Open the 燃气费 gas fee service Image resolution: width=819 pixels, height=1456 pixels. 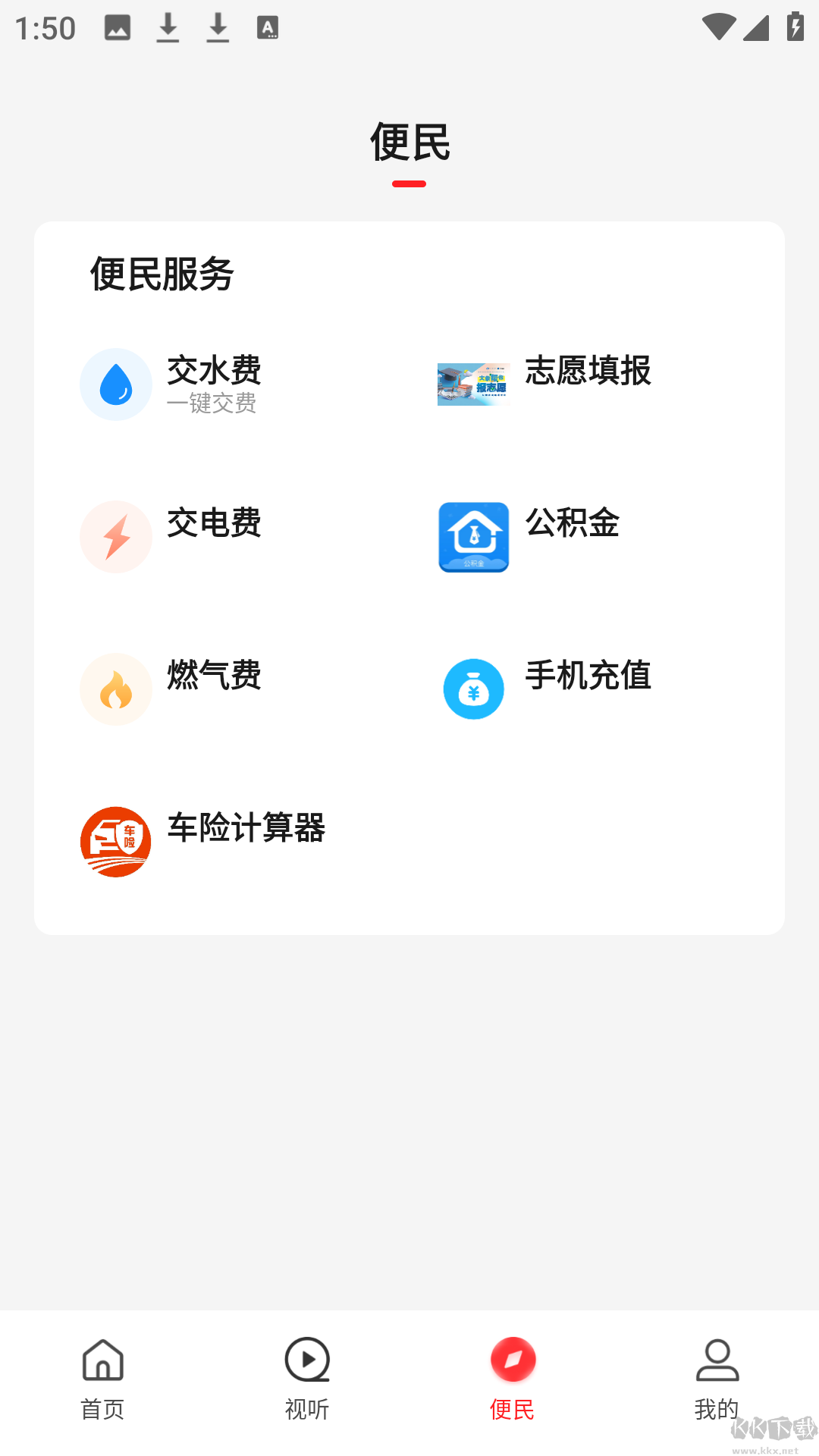point(115,689)
